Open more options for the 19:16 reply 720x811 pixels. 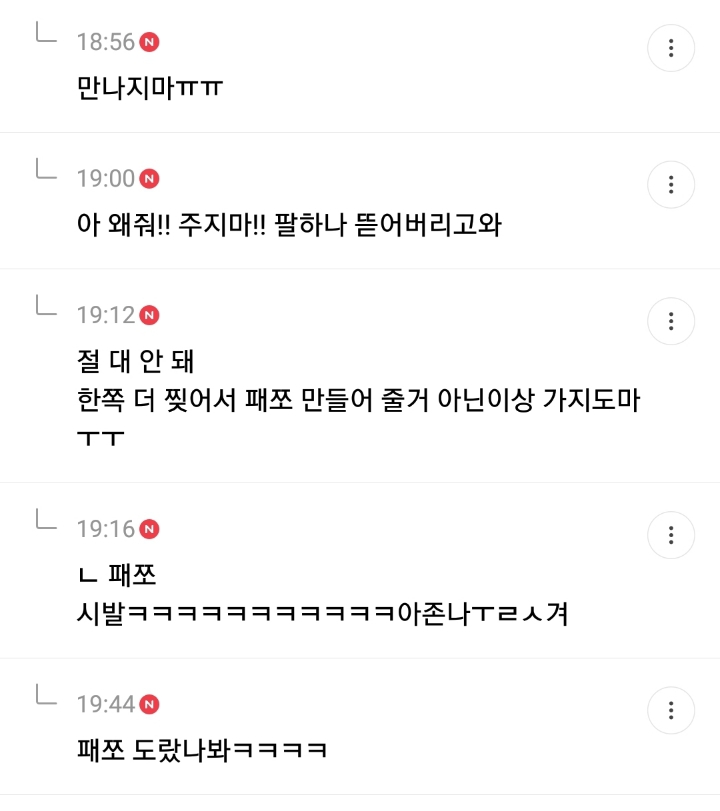671,535
